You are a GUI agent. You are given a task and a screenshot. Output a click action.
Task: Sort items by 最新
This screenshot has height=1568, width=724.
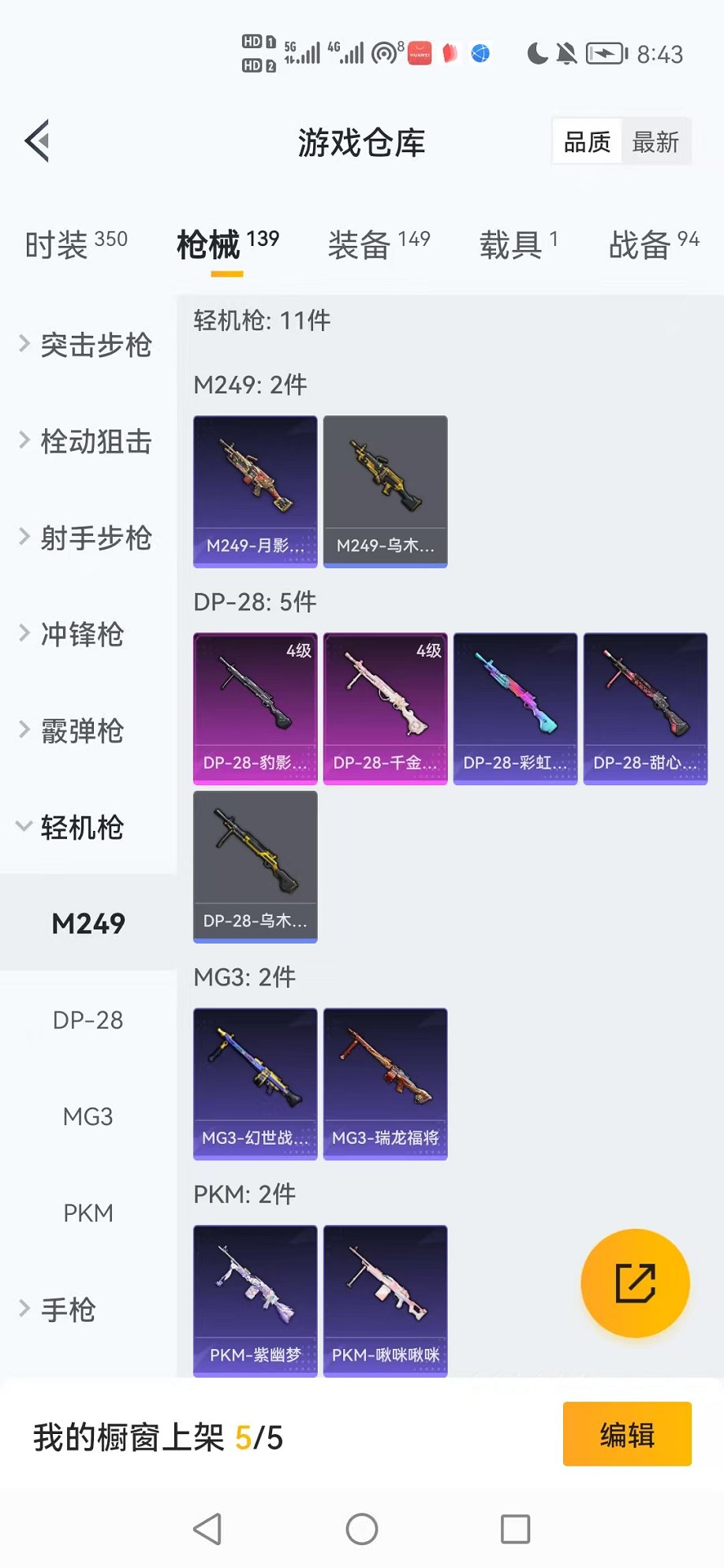coord(655,142)
